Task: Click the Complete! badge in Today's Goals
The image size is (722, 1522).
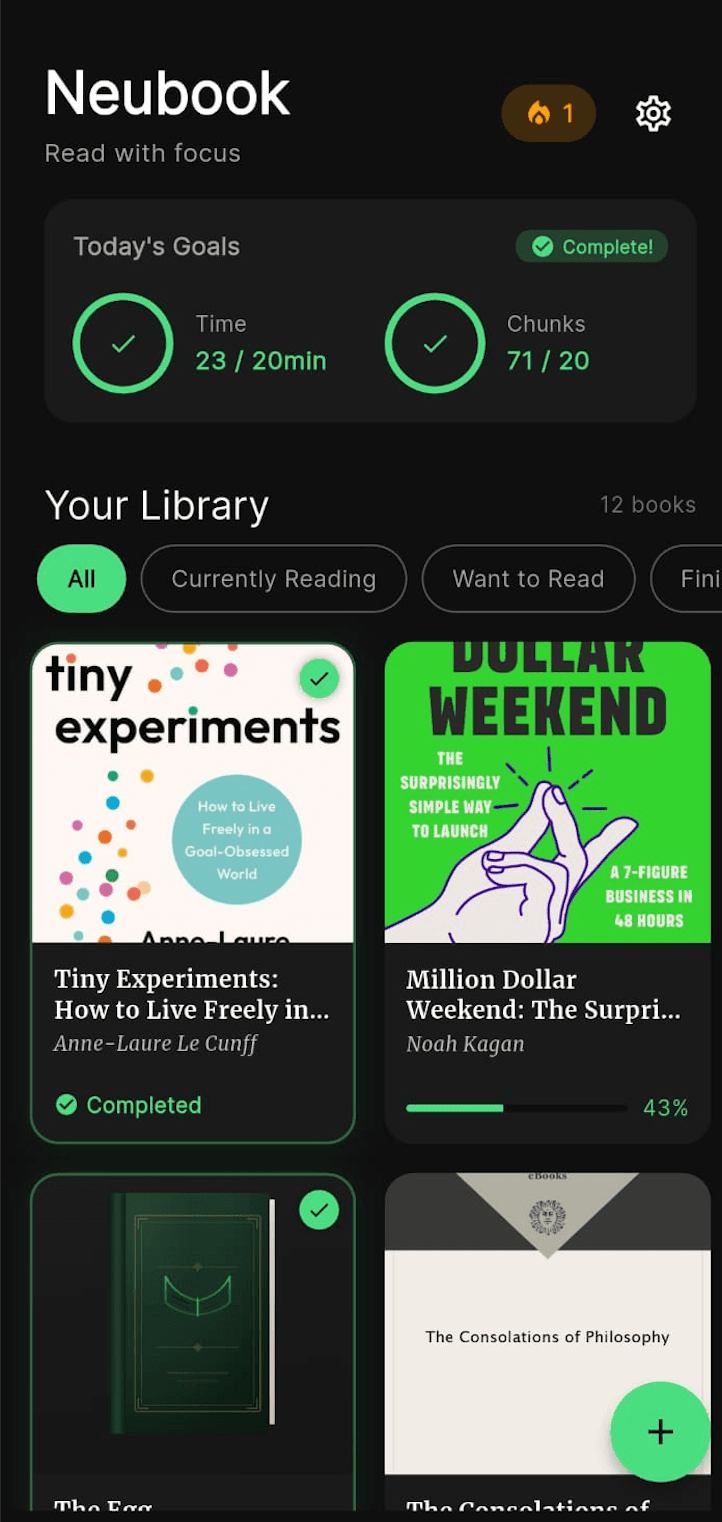Action: (591, 246)
